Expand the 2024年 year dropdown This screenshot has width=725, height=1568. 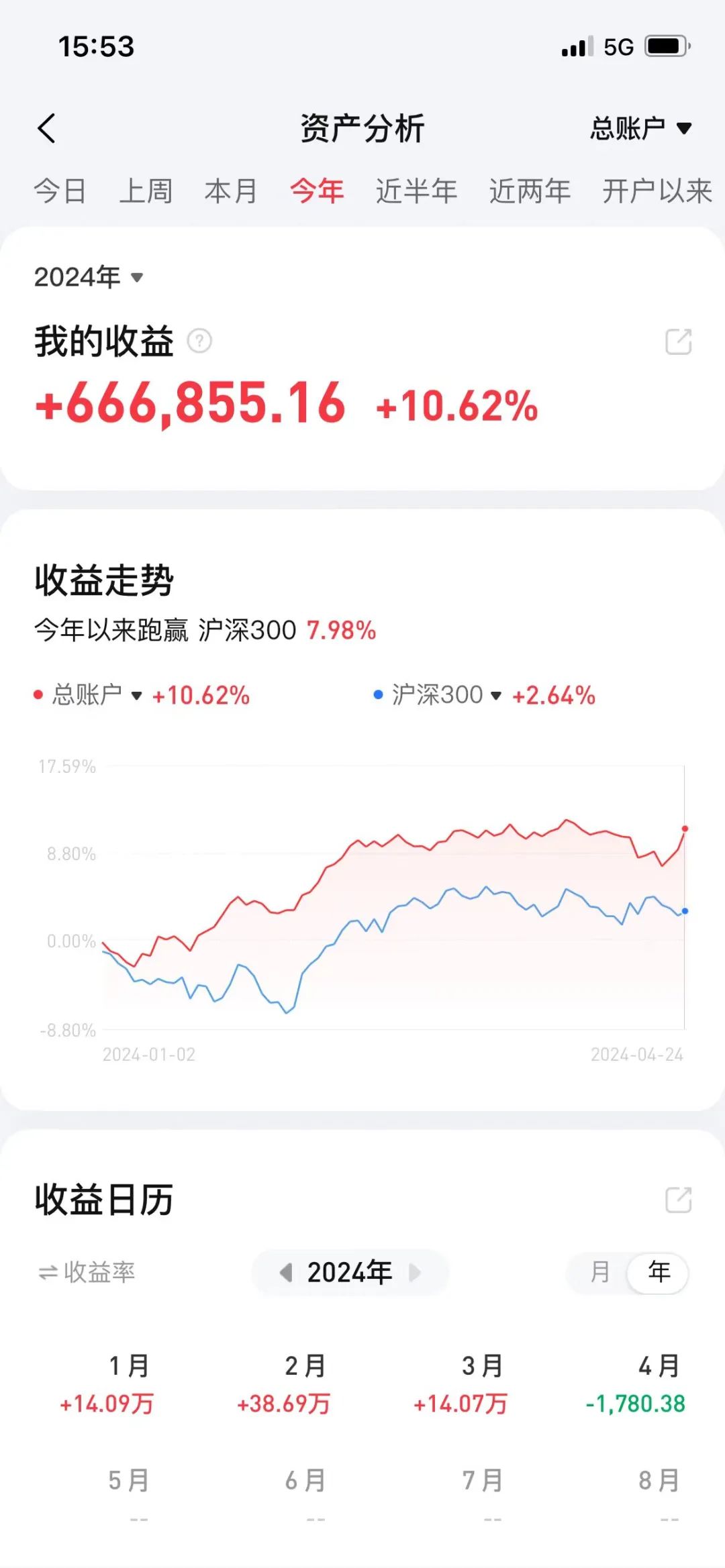coord(89,277)
